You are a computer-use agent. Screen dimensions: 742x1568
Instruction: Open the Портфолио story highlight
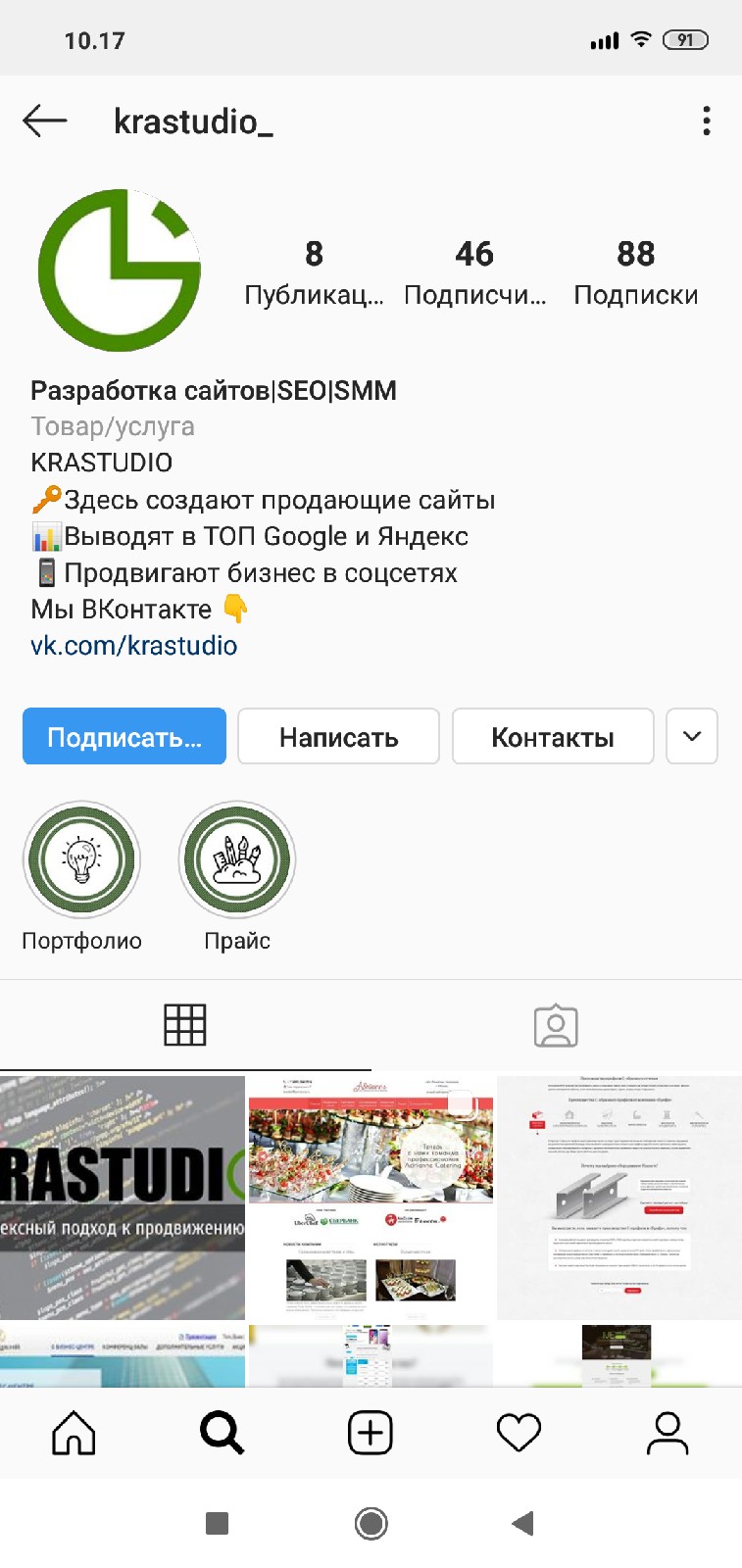(81, 859)
